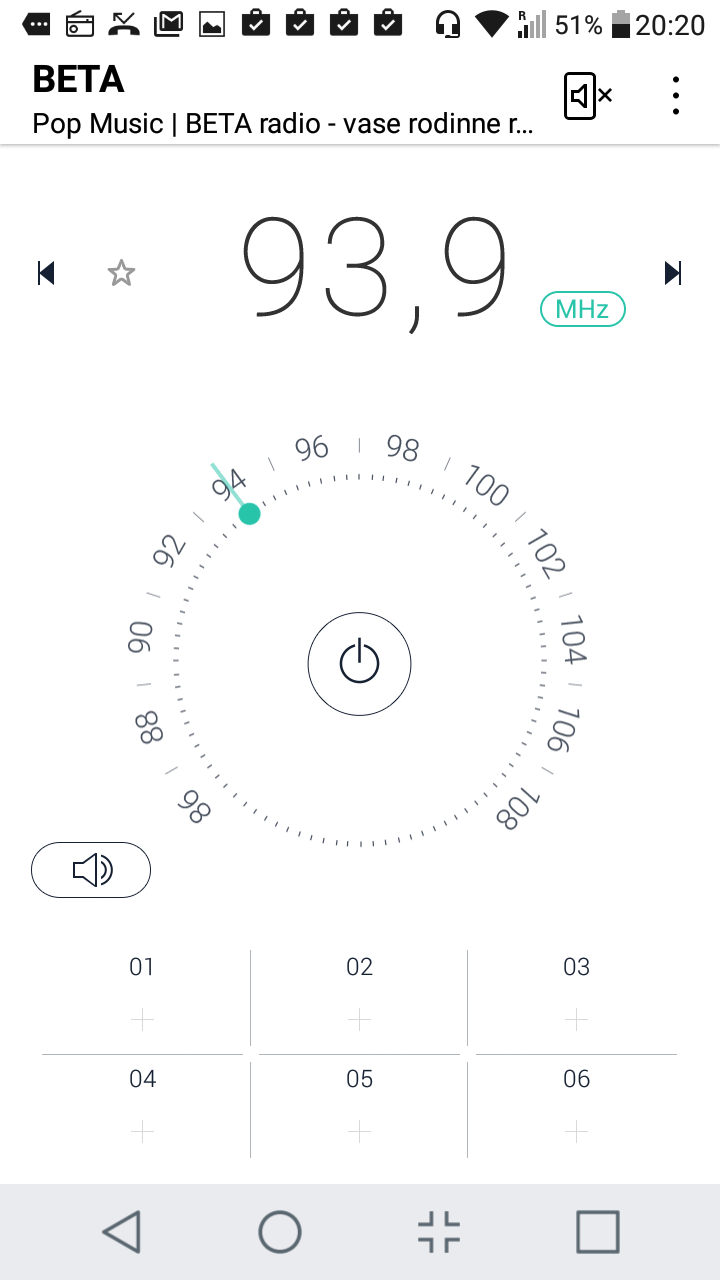This screenshot has width=720, height=1280.
Task: Seek to the previous station
Action: pos(45,273)
